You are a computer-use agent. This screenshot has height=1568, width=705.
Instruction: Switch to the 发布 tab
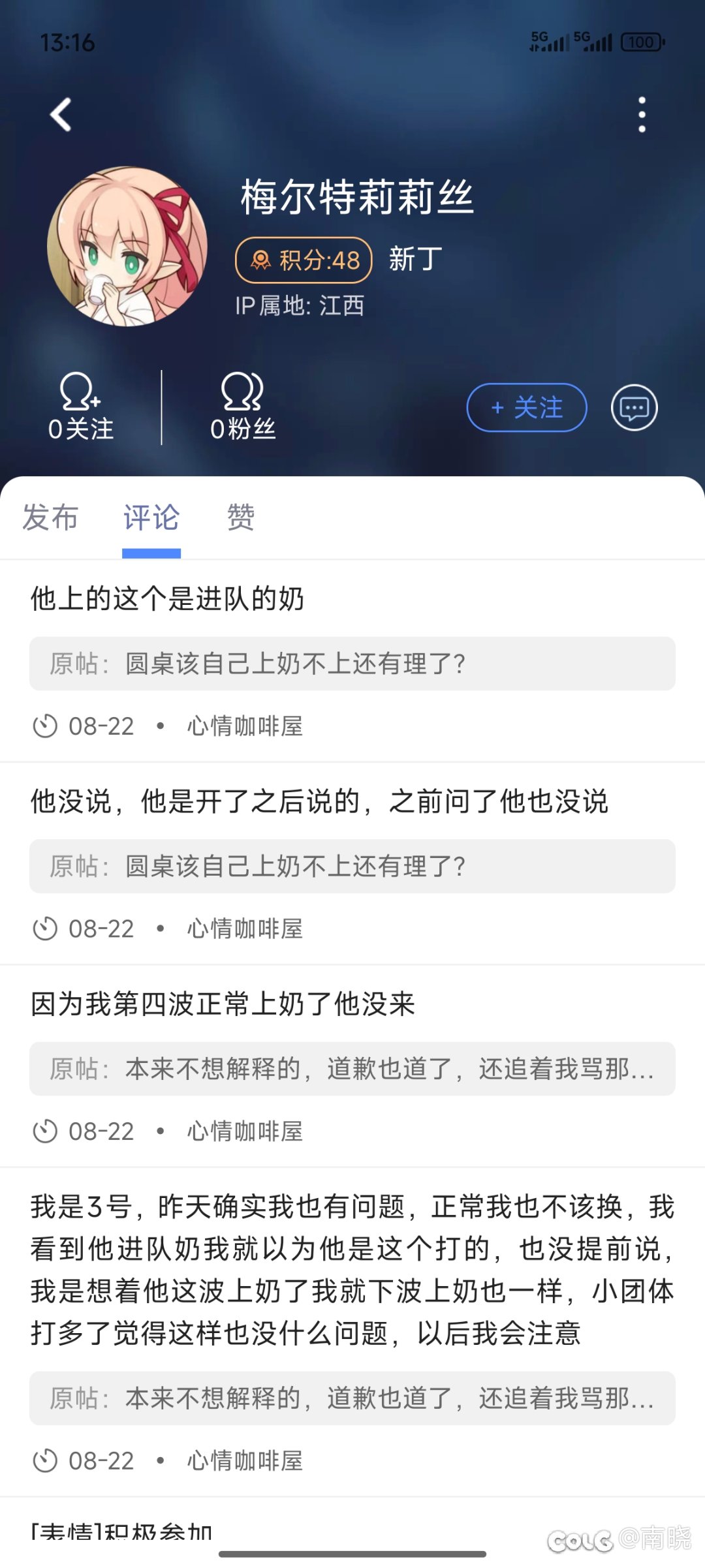point(50,517)
